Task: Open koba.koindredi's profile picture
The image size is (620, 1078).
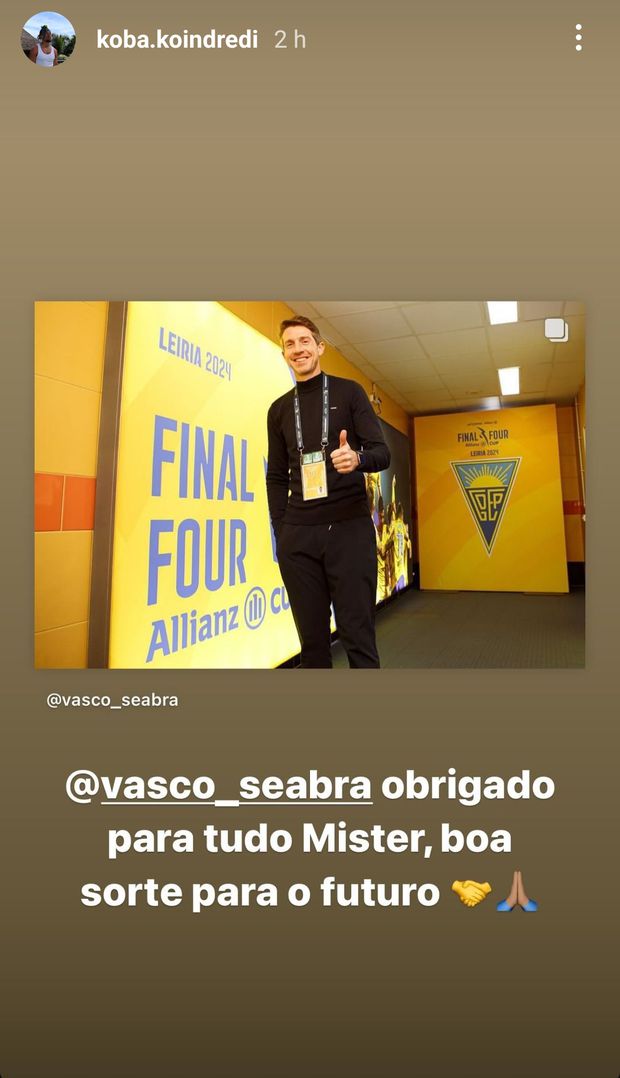Action: coord(47,40)
